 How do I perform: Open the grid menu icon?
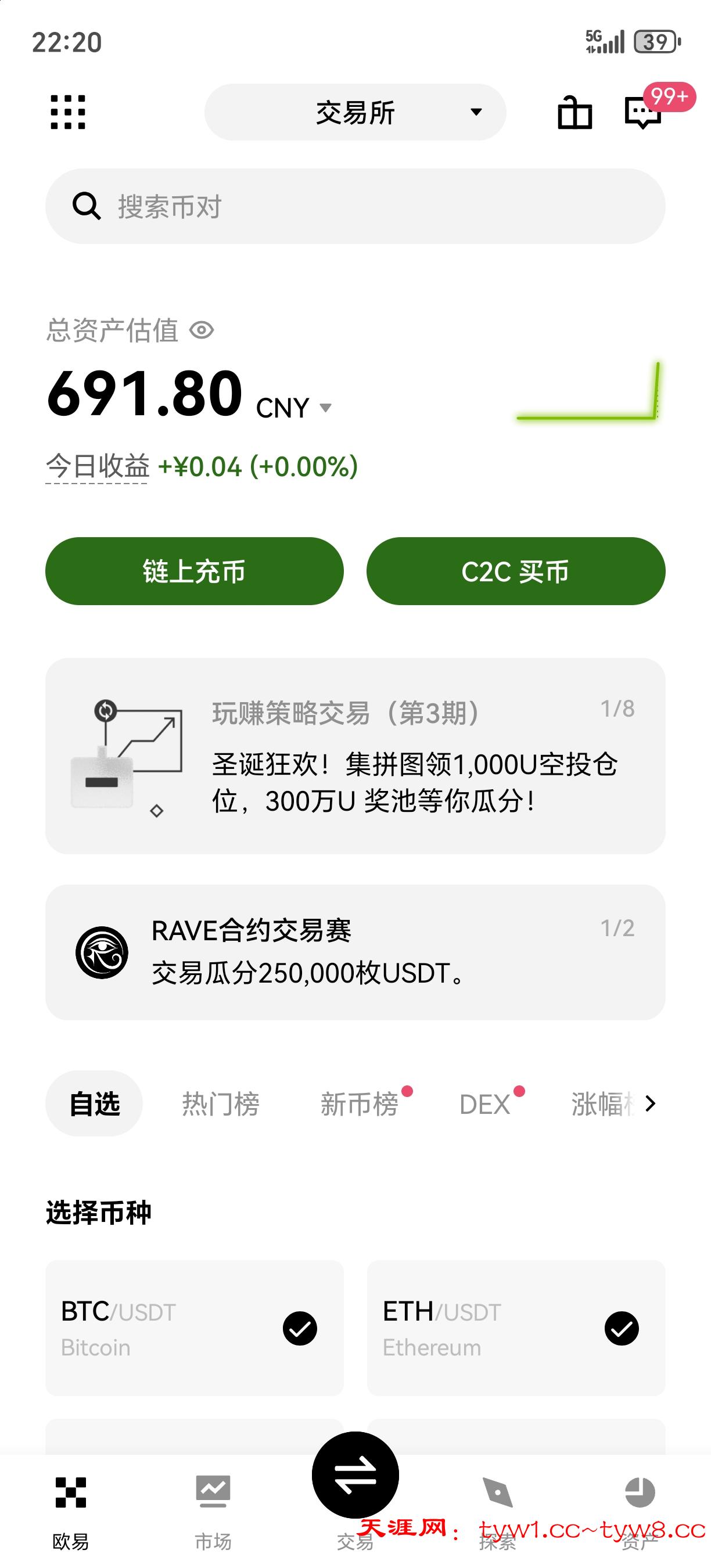tap(67, 112)
